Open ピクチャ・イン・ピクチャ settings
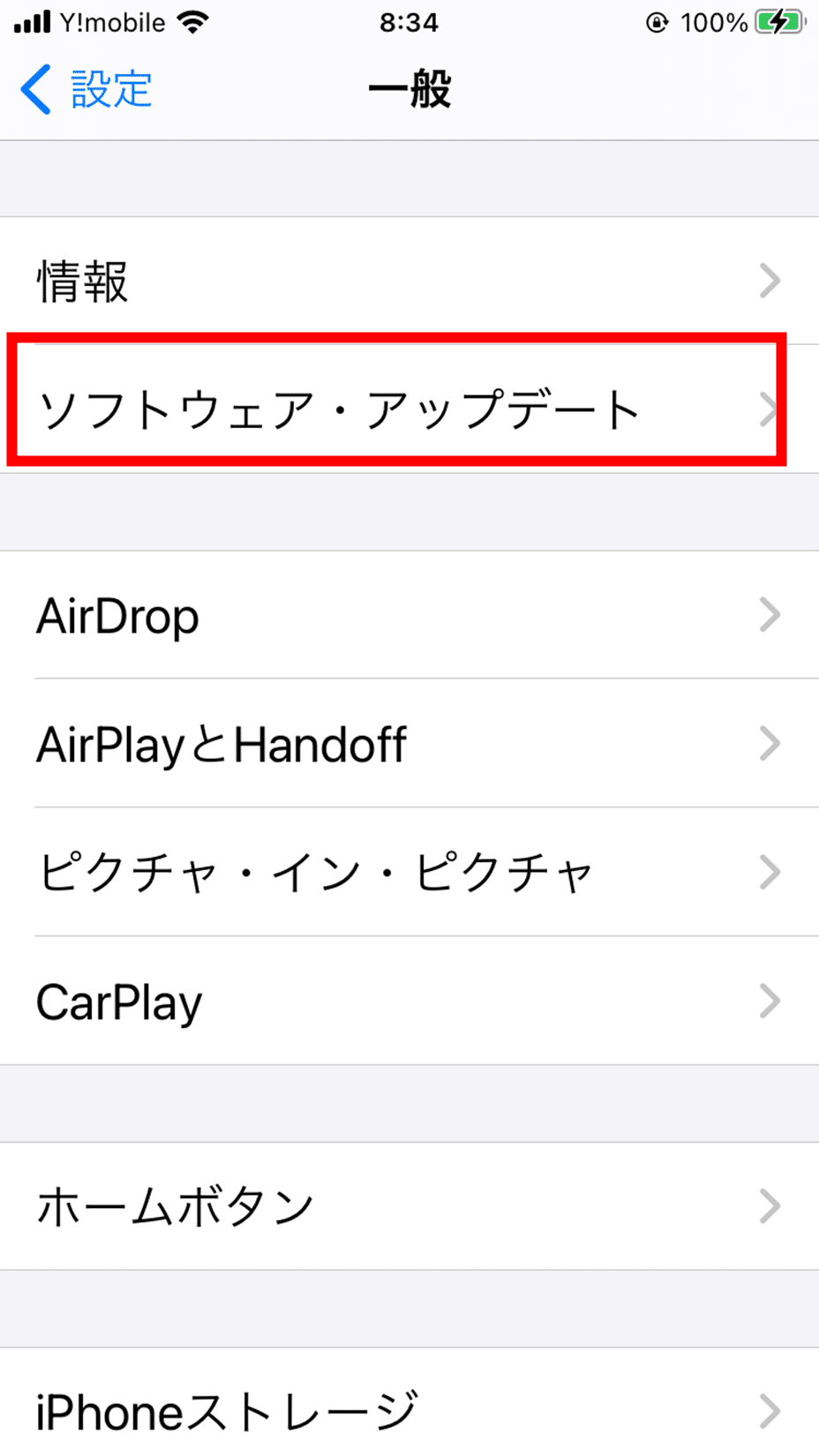819x1456 pixels. coord(409,873)
